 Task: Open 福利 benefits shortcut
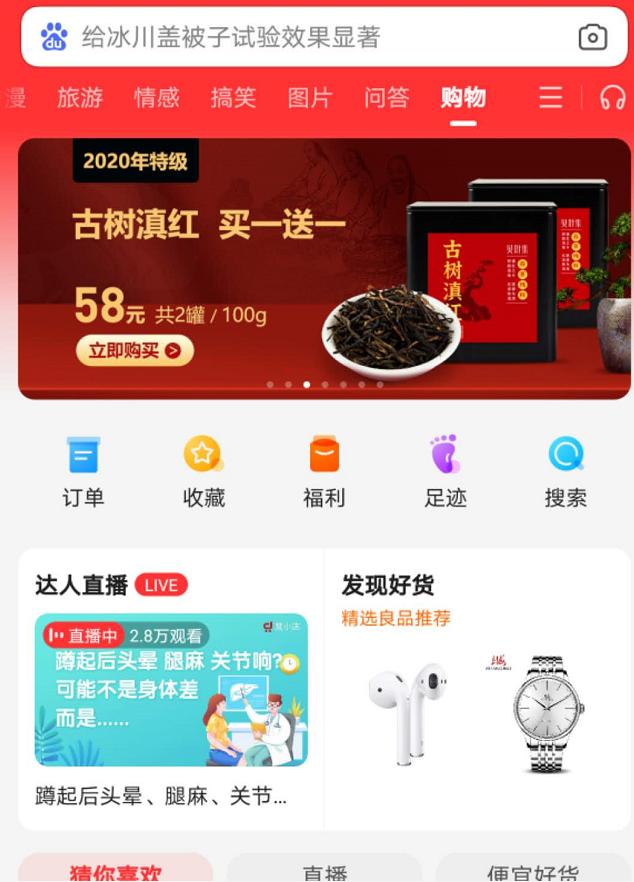[324, 471]
